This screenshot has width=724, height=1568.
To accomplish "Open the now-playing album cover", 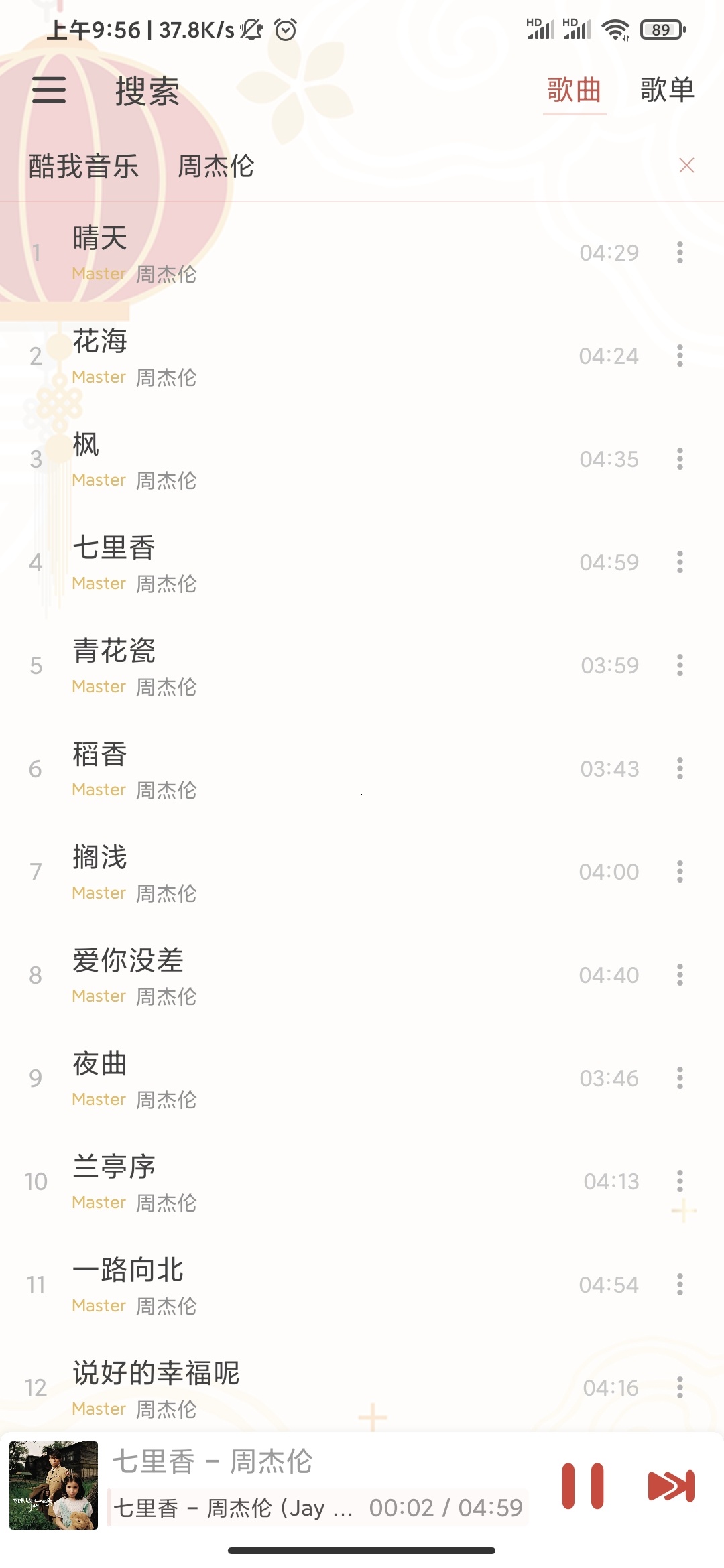I will (54, 1485).
